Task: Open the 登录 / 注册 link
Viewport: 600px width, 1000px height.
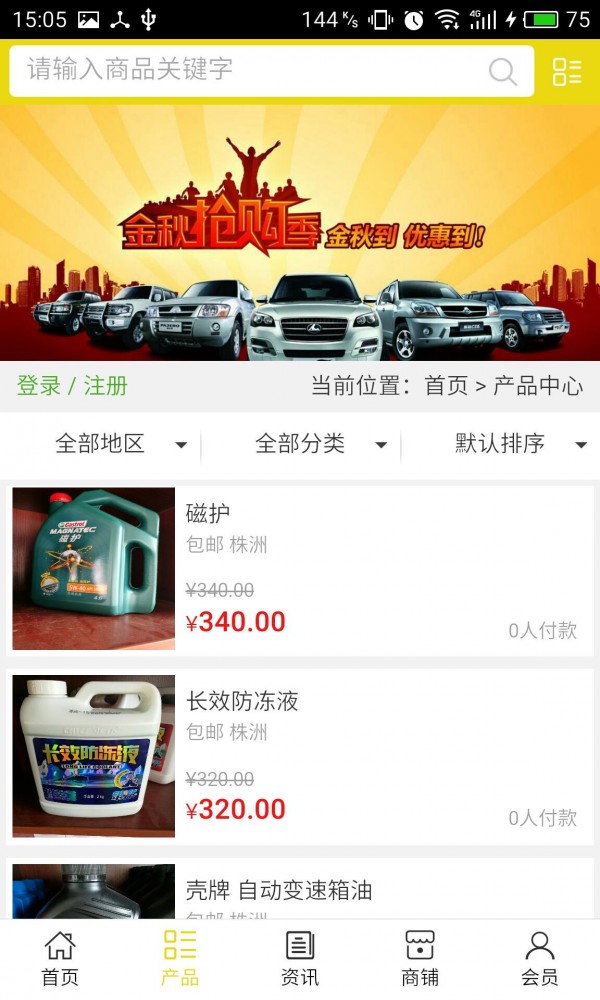Action: (x=72, y=386)
